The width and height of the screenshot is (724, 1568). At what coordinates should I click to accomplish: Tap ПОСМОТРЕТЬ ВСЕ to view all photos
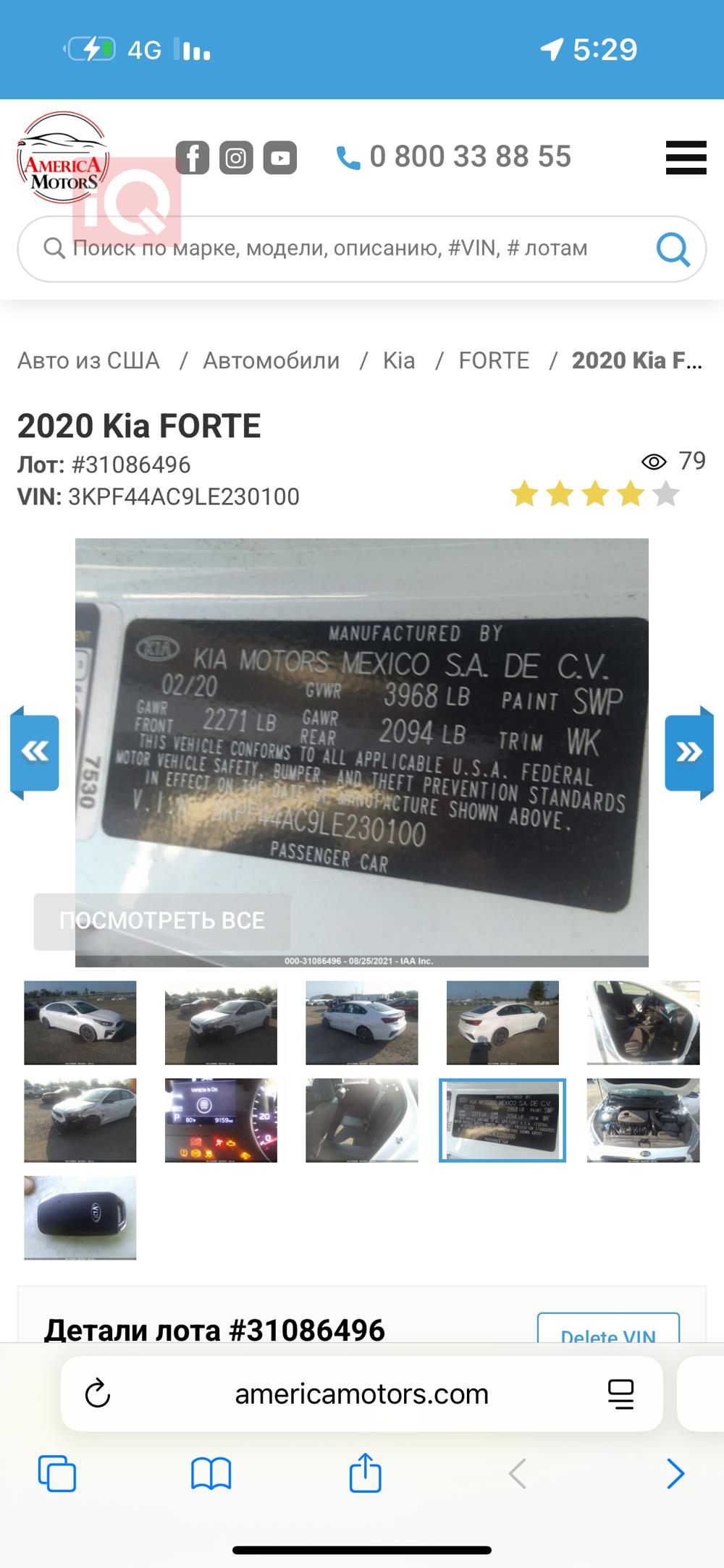click(x=162, y=920)
